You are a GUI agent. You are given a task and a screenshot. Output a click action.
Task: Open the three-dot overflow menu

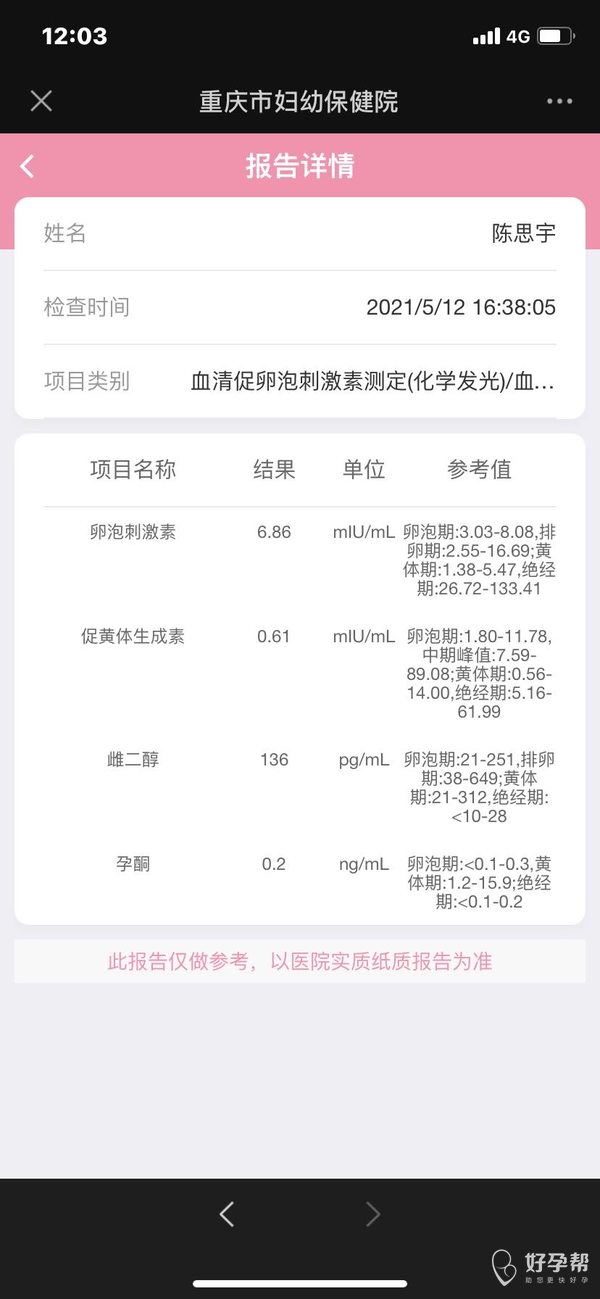click(559, 101)
